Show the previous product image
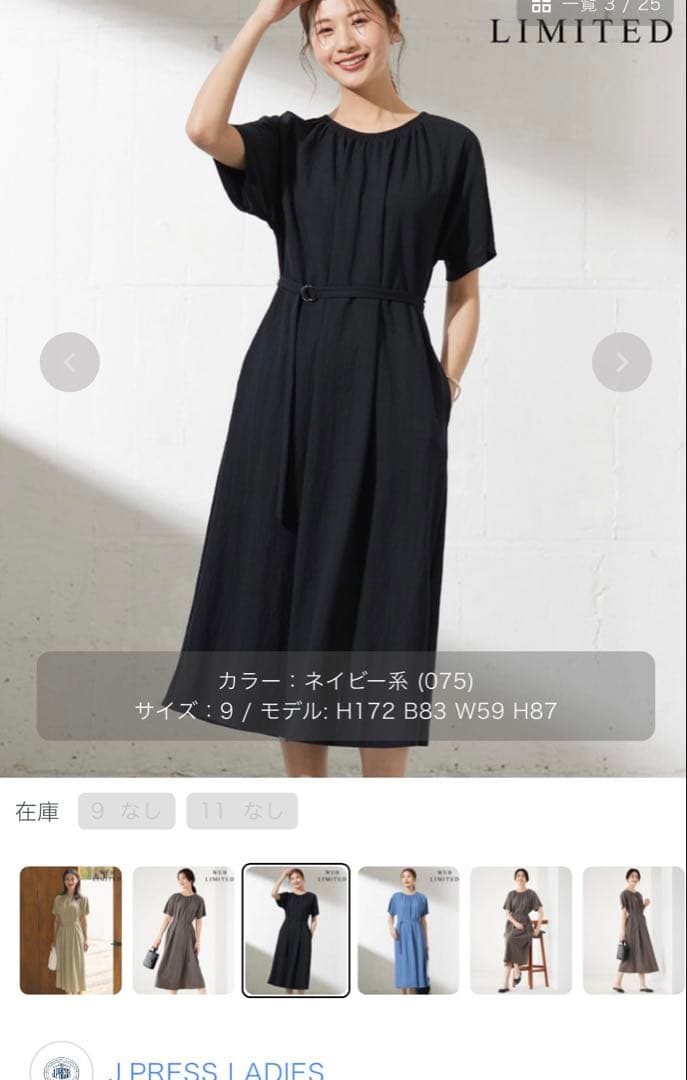Screen dimensions: 687x1080 click(x=70, y=362)
